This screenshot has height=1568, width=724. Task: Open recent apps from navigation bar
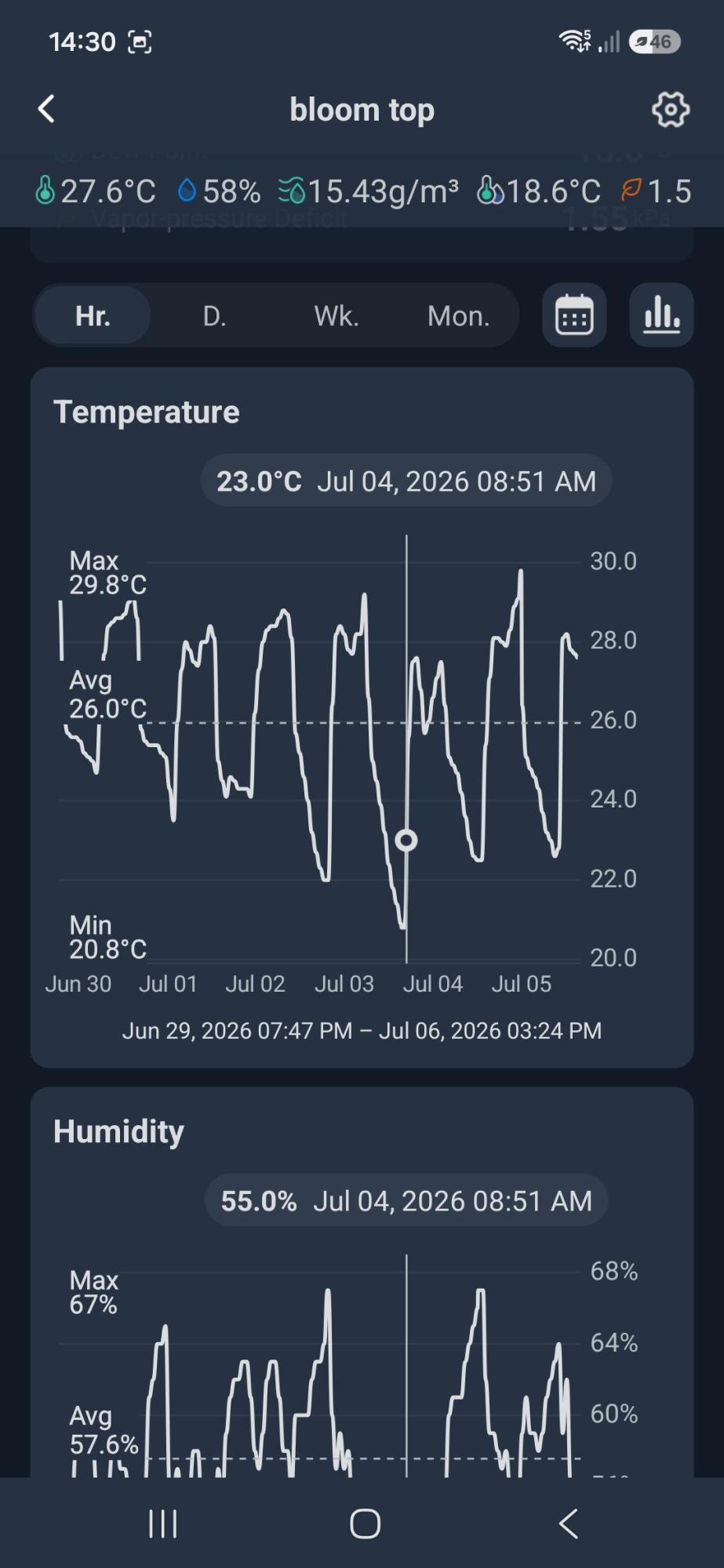(x=163, y=1524)
